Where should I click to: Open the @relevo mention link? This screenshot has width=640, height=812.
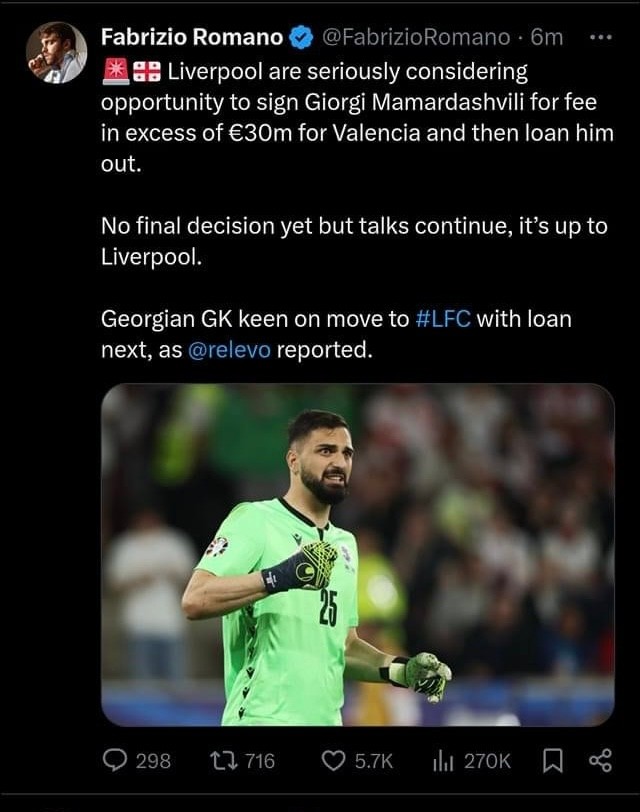pos(229,350)
